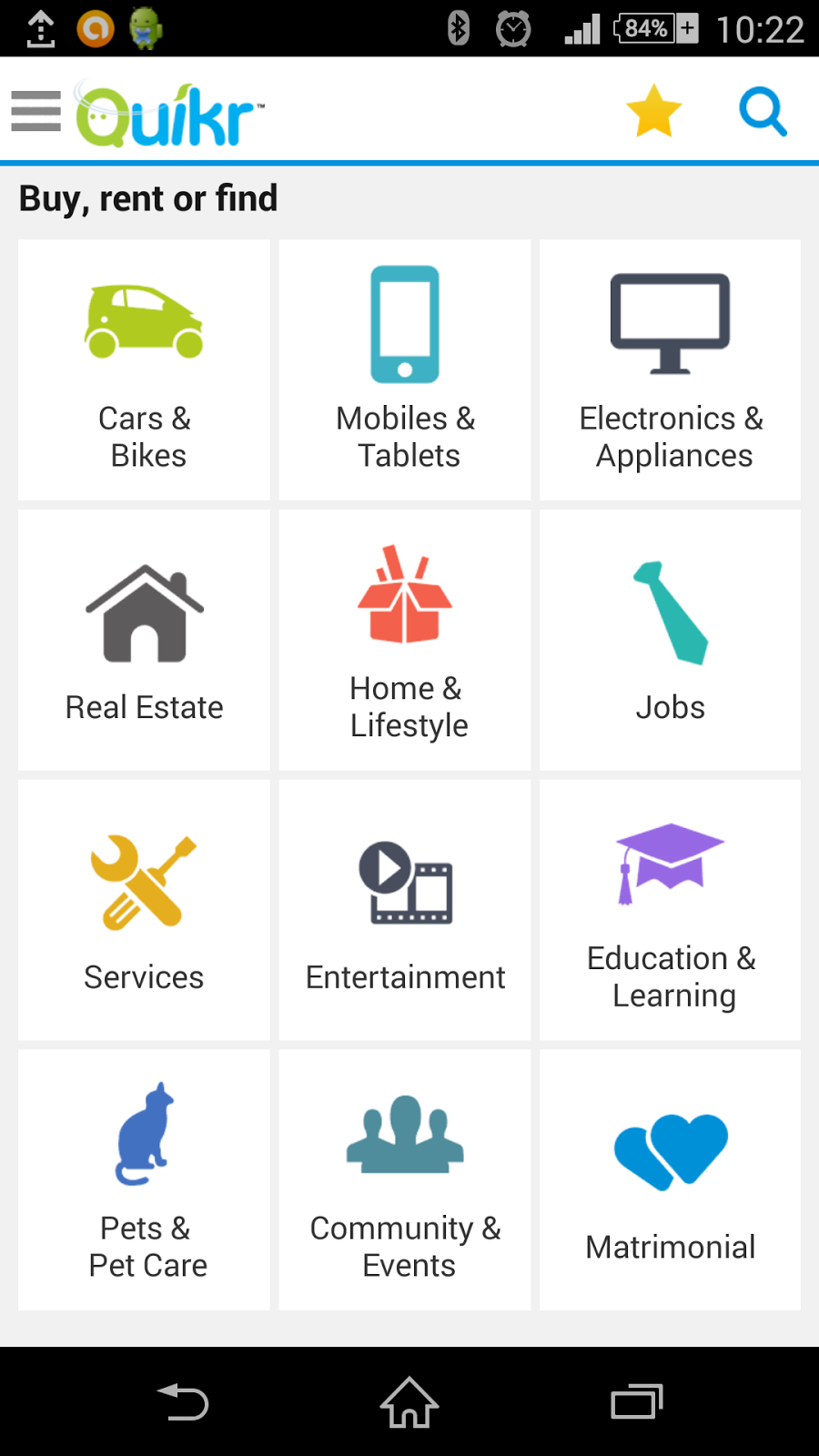Go back using system back button
The height and width of the screenshot is (1456, 819).
(x=183, y=1402)
